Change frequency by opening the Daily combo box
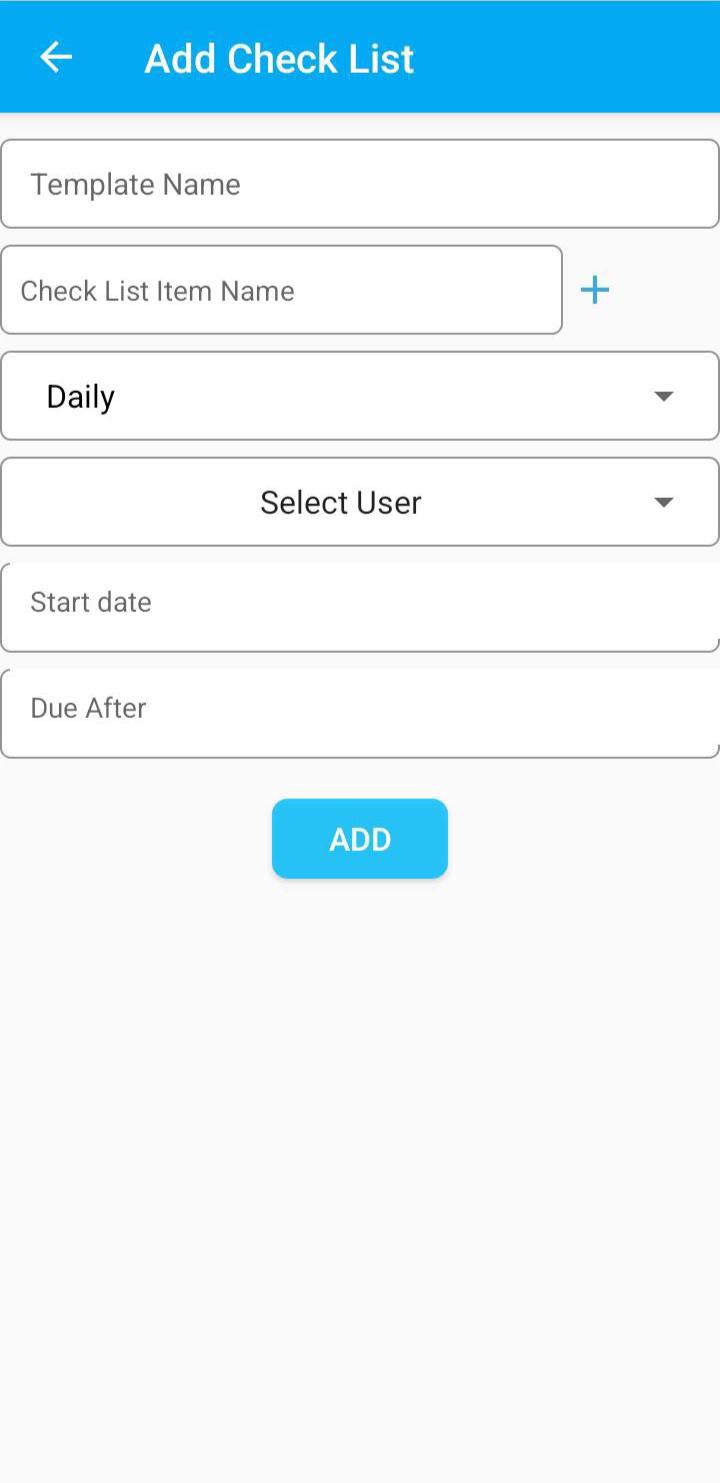 (360, 396)
